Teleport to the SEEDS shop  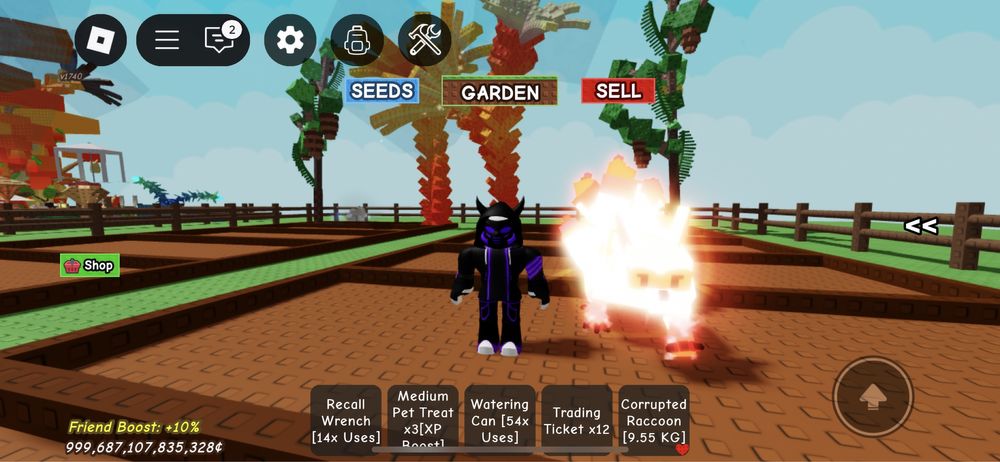[x=383, y=91]
